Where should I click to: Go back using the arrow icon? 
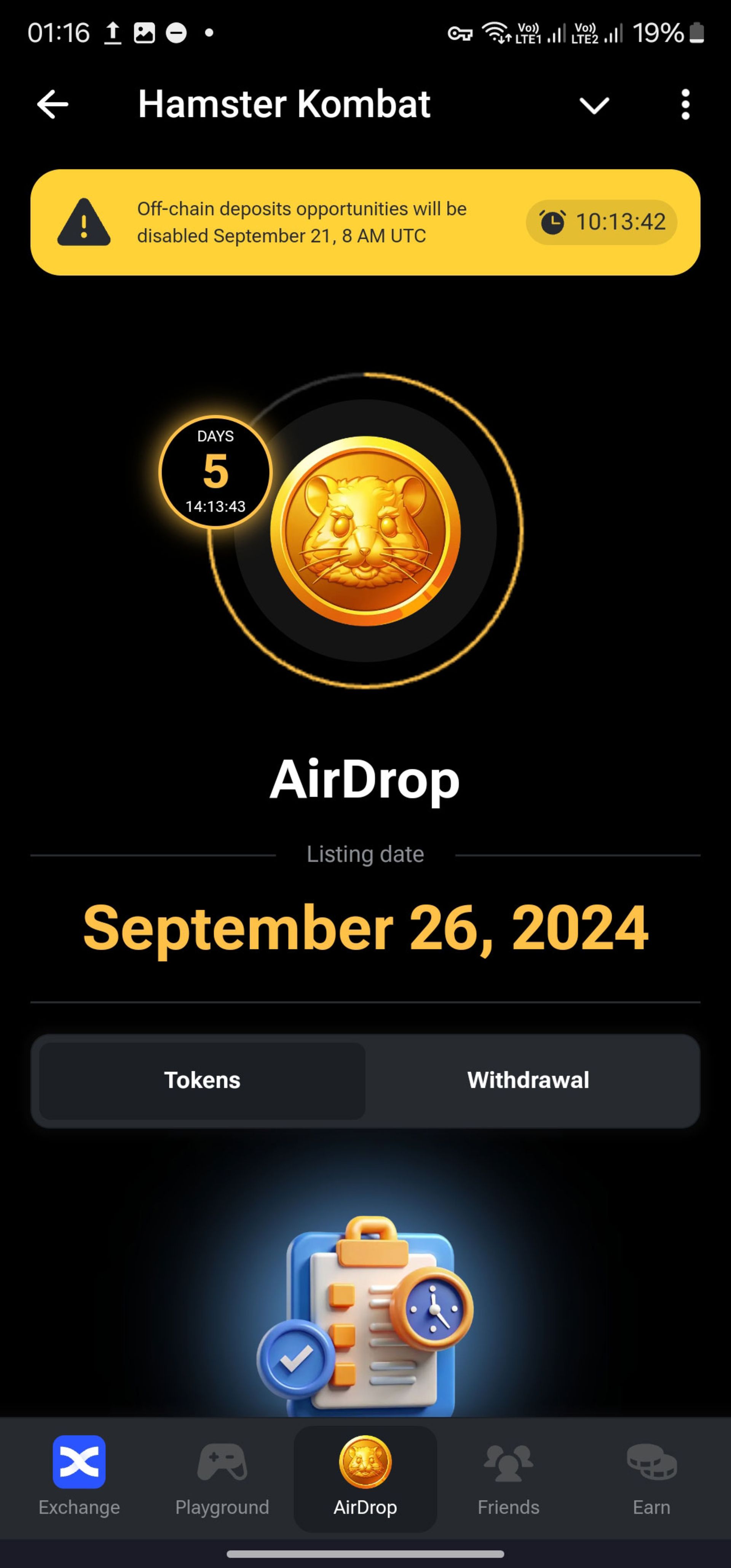(x=53, y=105)
